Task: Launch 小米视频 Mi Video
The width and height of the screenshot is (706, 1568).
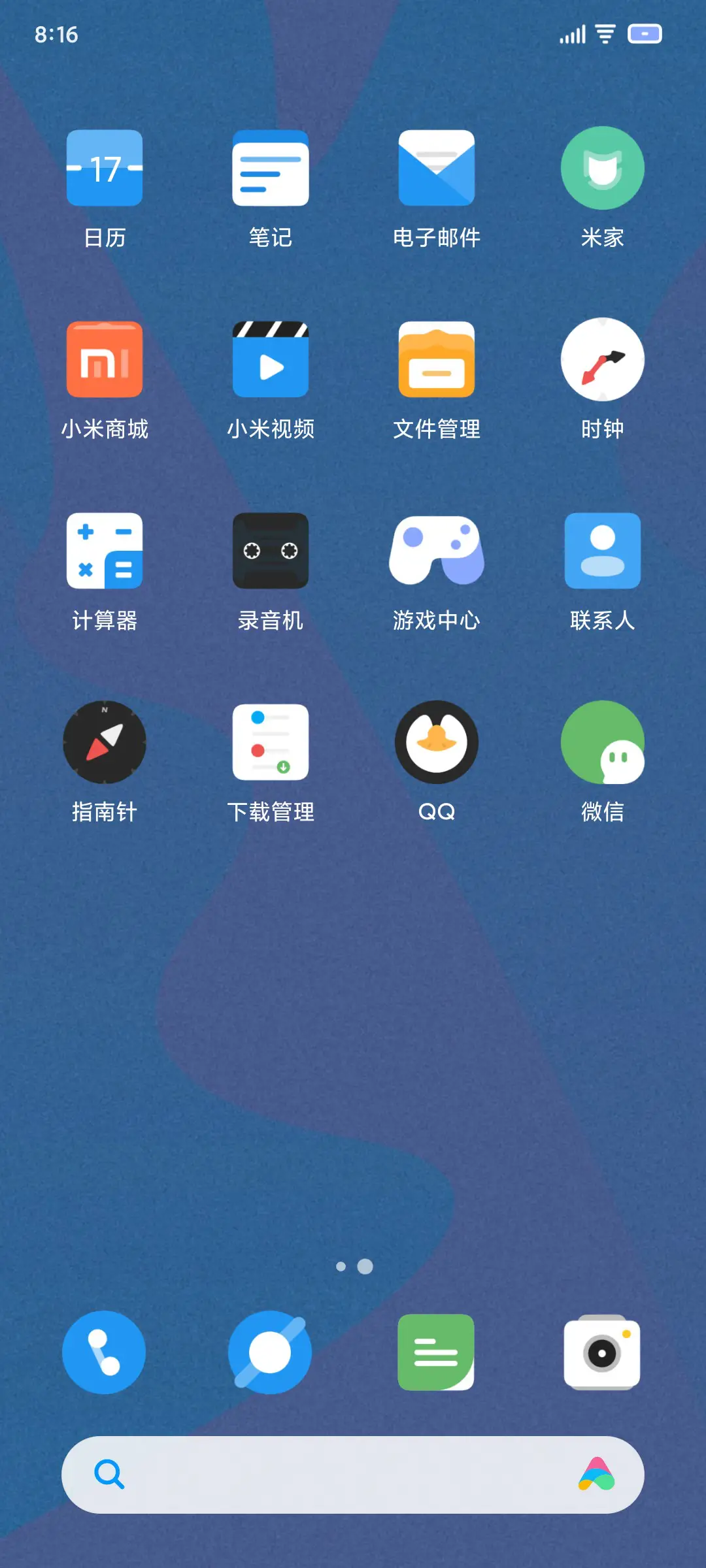Action: tap(270, 360)
